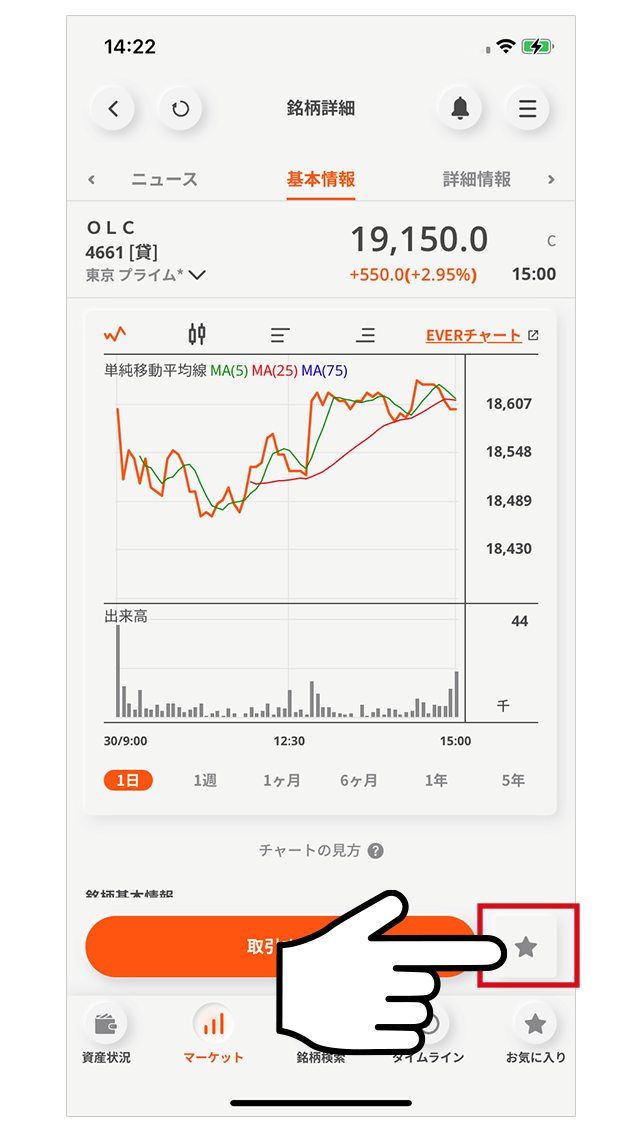This screenshot has width=640, height=1136.
Task: Select the 1週 chart period
Action: coord(205,780)
